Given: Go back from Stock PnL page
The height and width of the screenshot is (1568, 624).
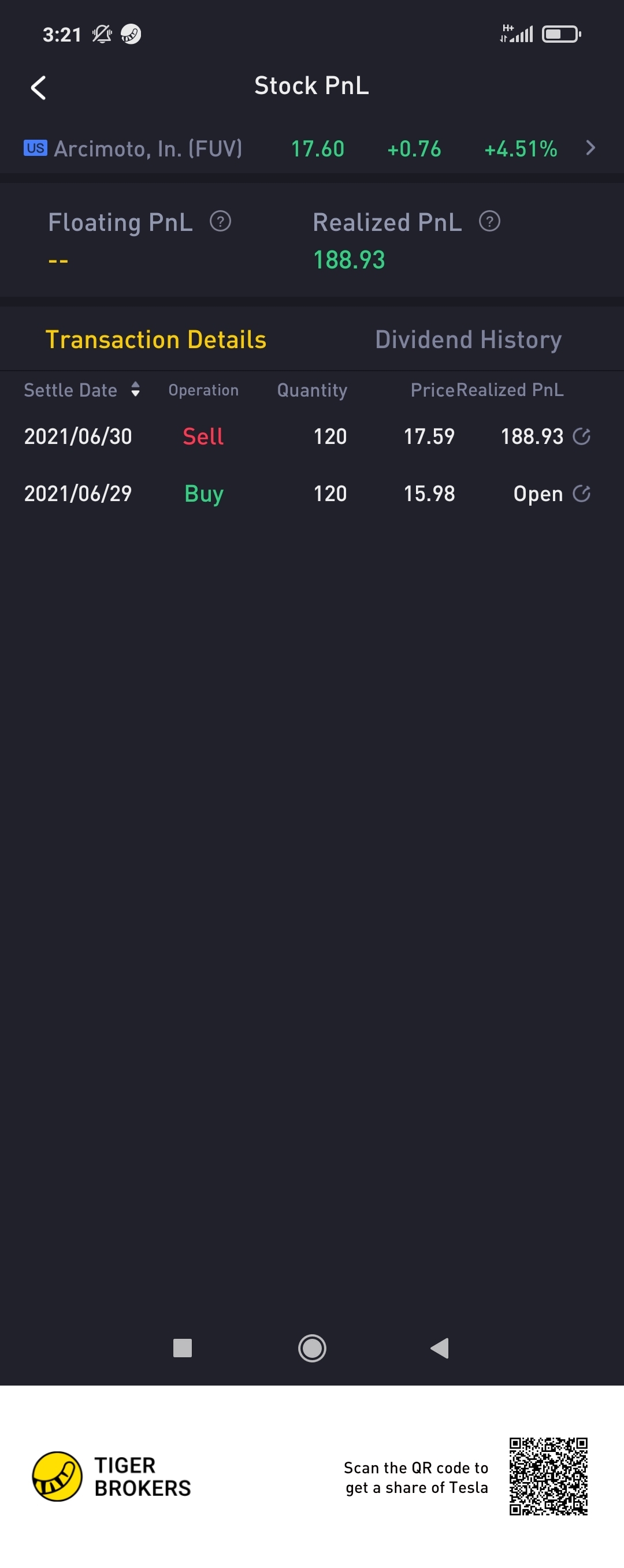Looking at the screenshot, I should click(38, 88).
